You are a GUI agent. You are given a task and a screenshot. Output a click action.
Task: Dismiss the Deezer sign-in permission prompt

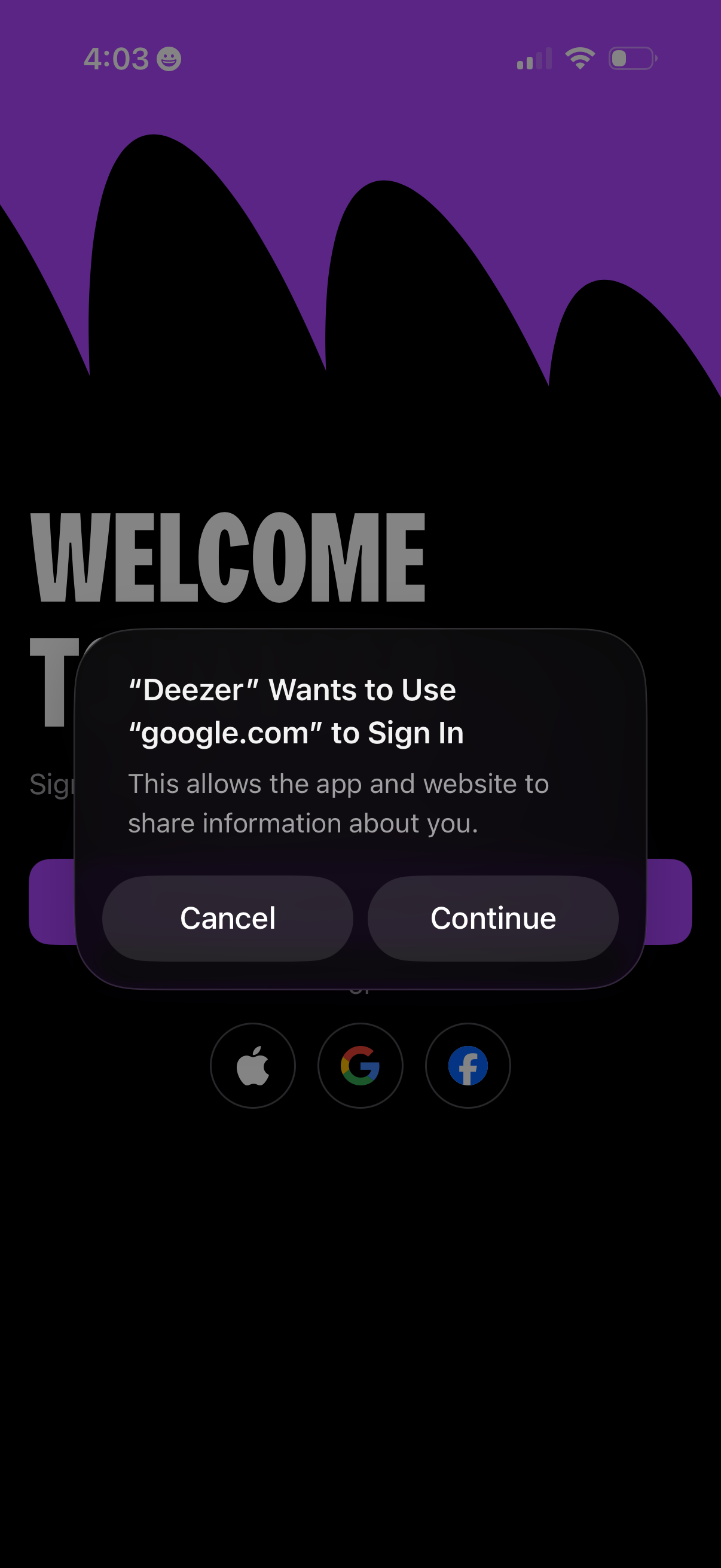(x=227, y=918)
